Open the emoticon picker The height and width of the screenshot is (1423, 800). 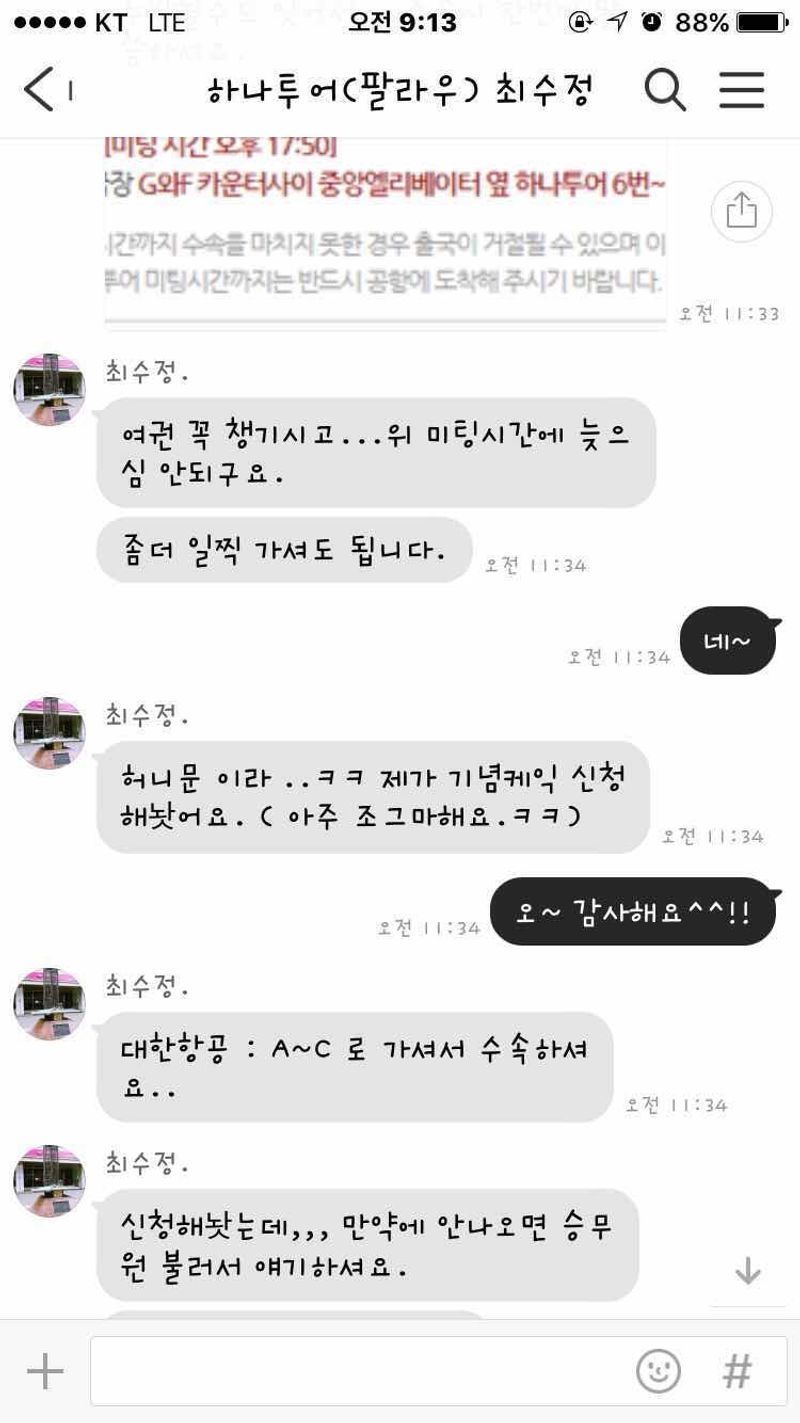click(x=658, y=1371)
